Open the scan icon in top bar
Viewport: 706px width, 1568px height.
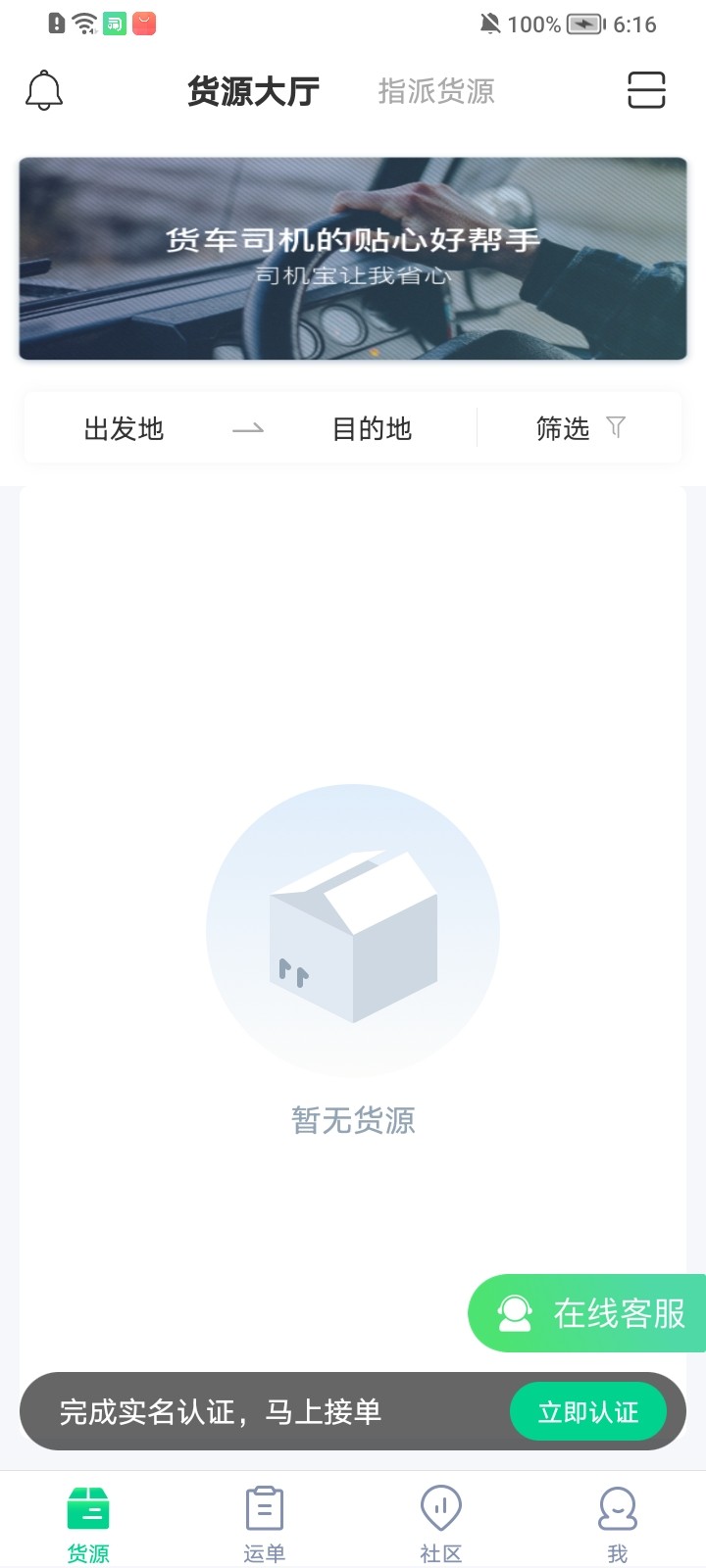[646, 90]
